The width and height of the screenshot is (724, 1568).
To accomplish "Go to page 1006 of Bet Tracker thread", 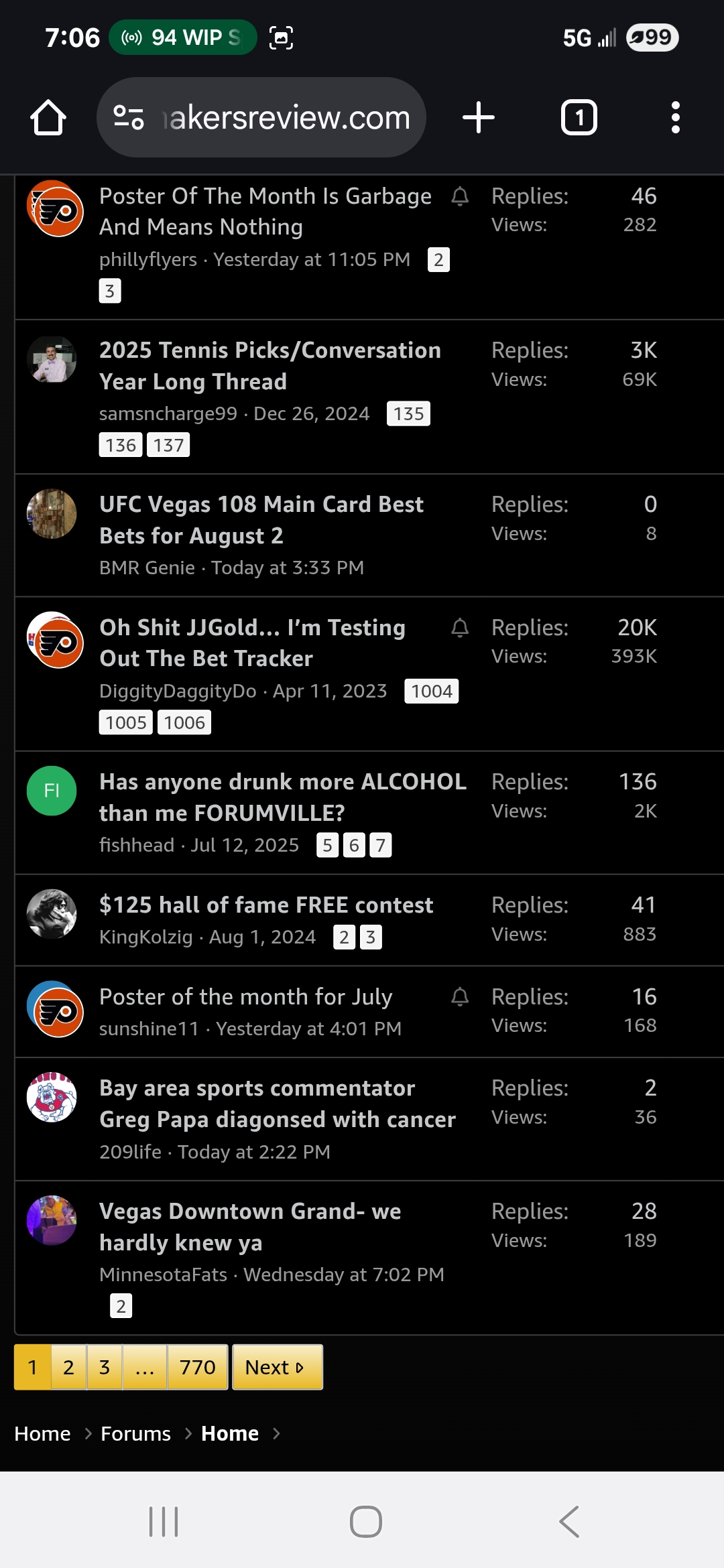I will (x=184, y=722).
